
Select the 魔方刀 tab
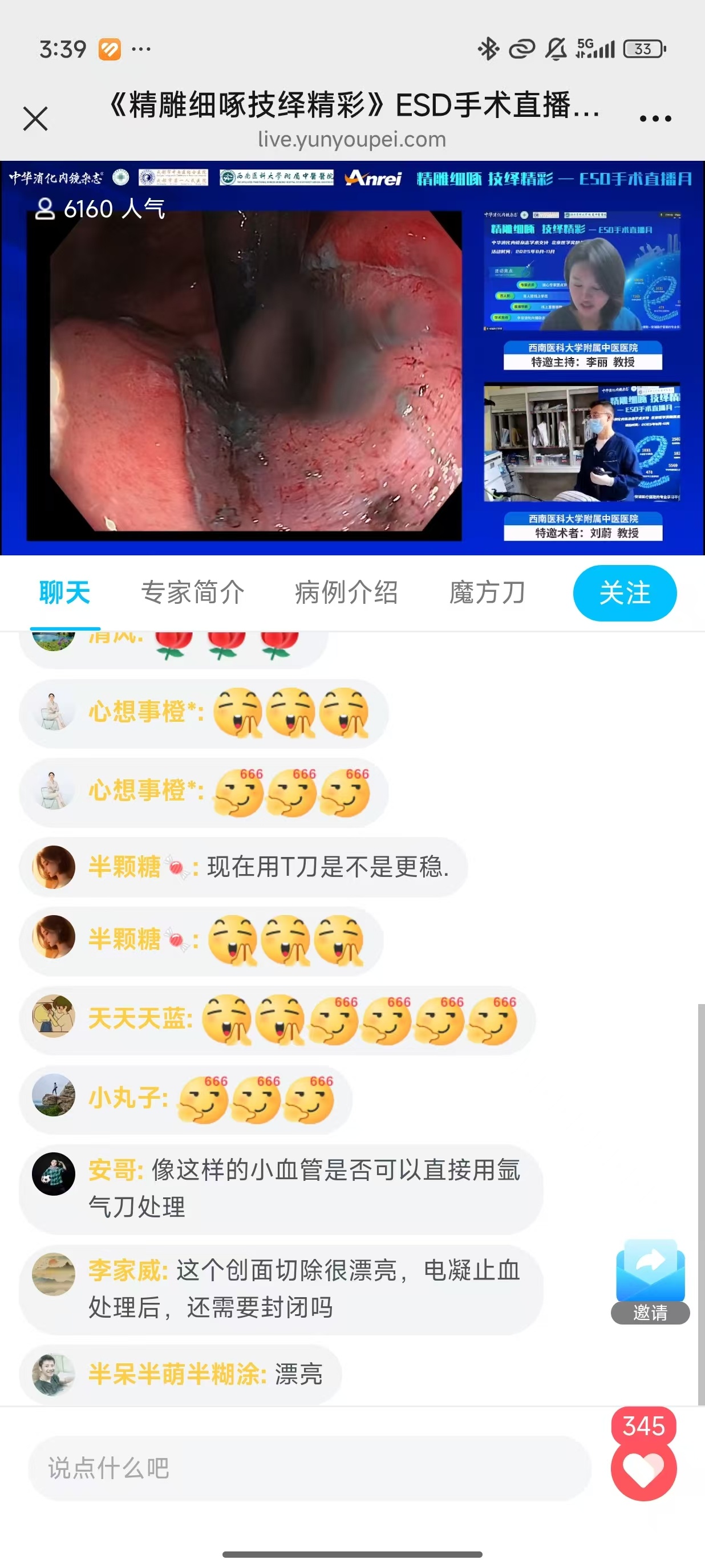click(487, 593)
